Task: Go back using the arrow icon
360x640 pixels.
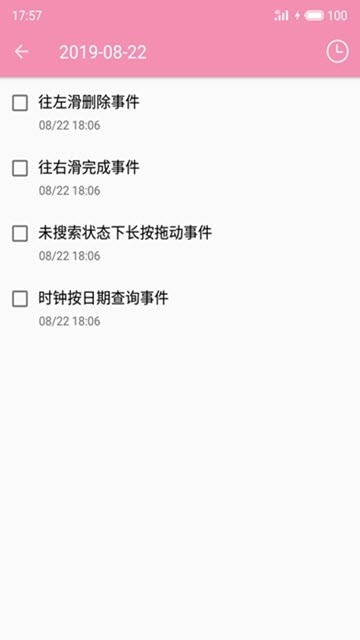Action: [x=21, y=52]
